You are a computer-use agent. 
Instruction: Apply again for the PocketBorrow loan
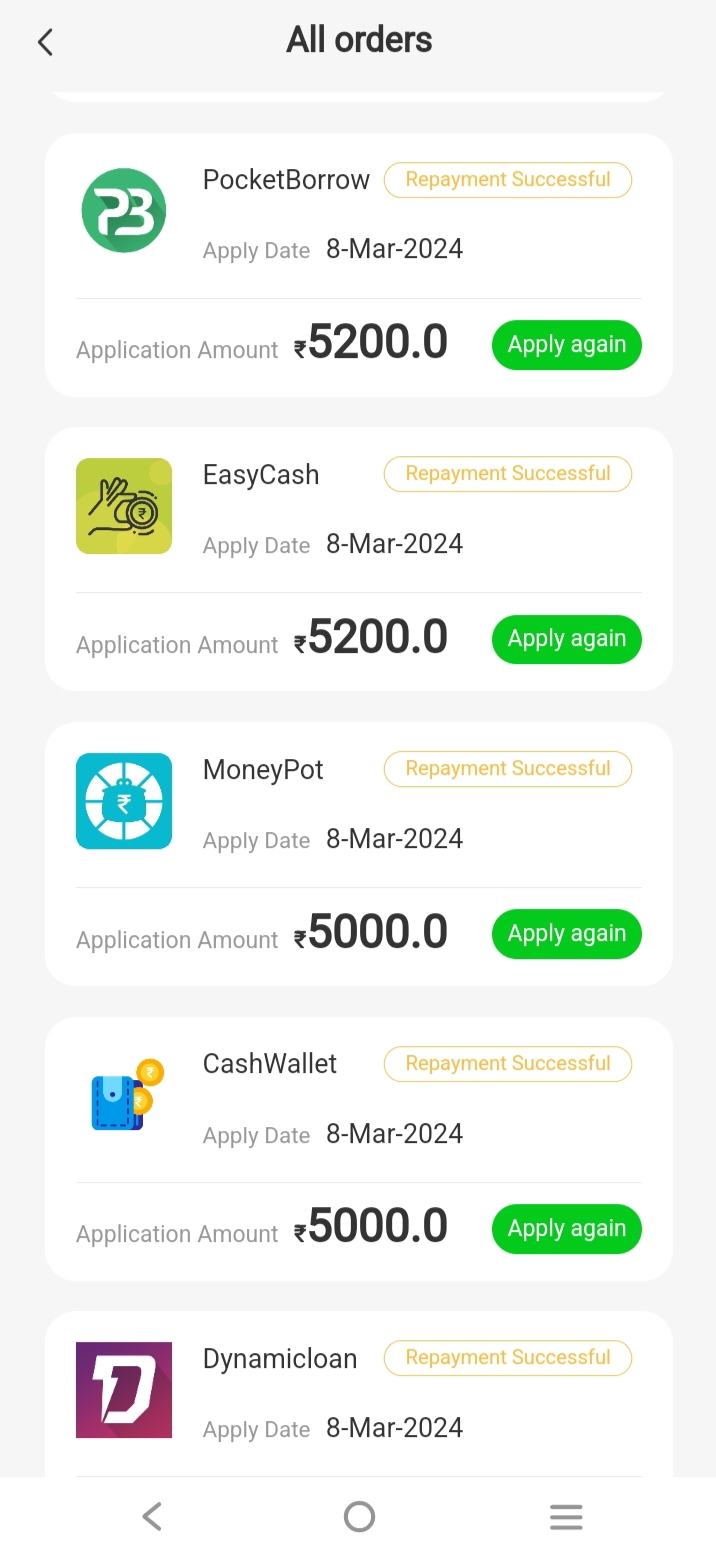coord(566,345)
